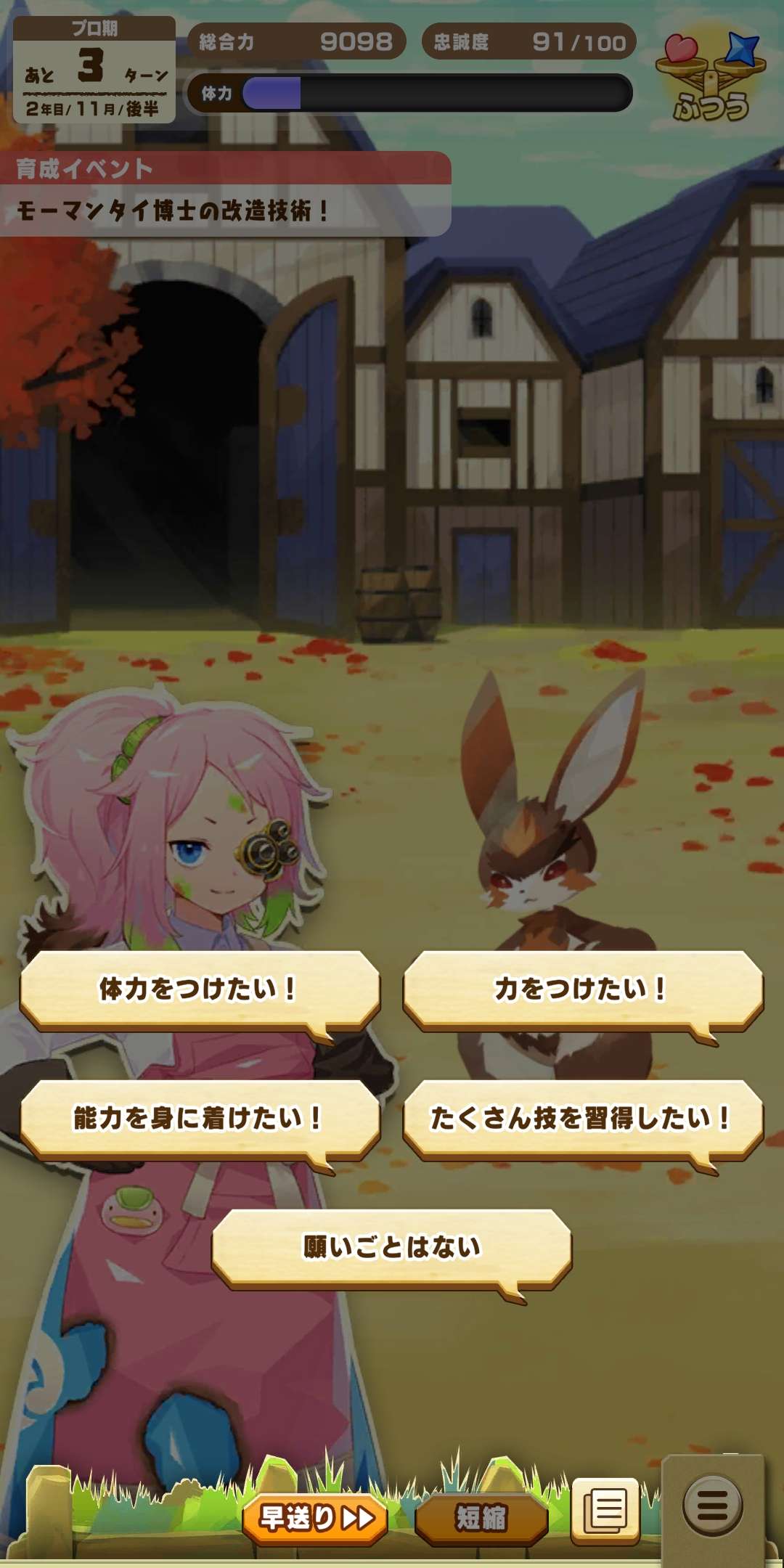Tap the 早送り fast-forward button

(315, 1517)
